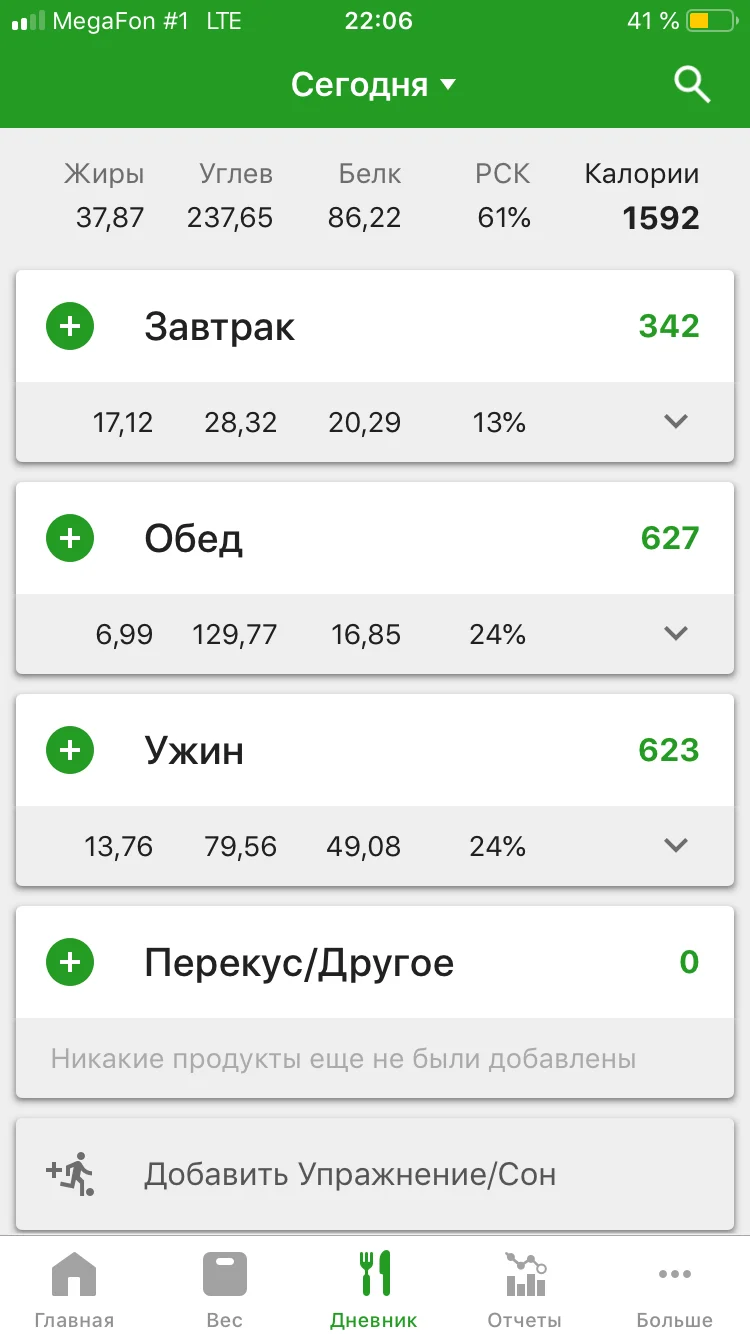The width and height of the screenshot is (750, 1334).
Task: Add food to Обед with plus button
Action: coord(70,538)
